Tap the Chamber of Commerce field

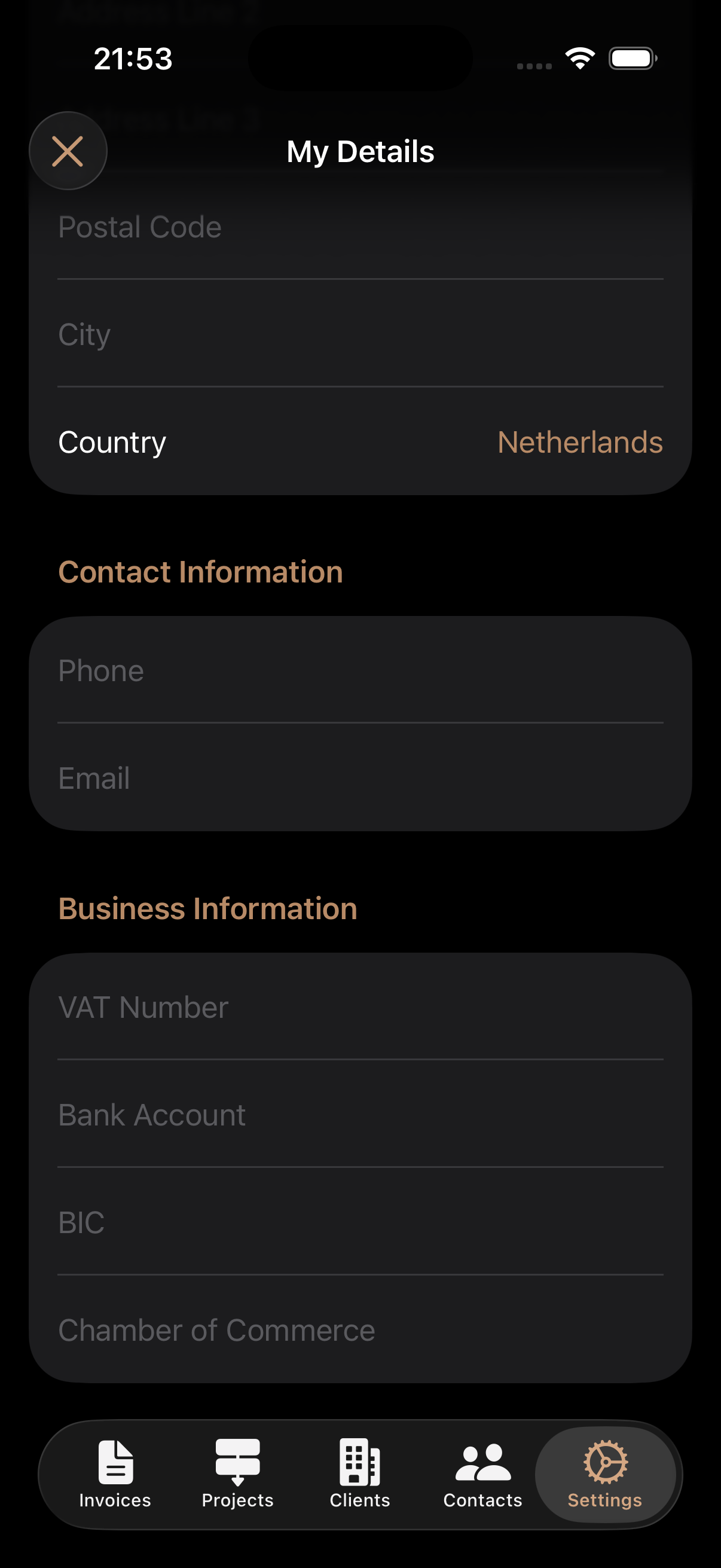point(360,1329)
